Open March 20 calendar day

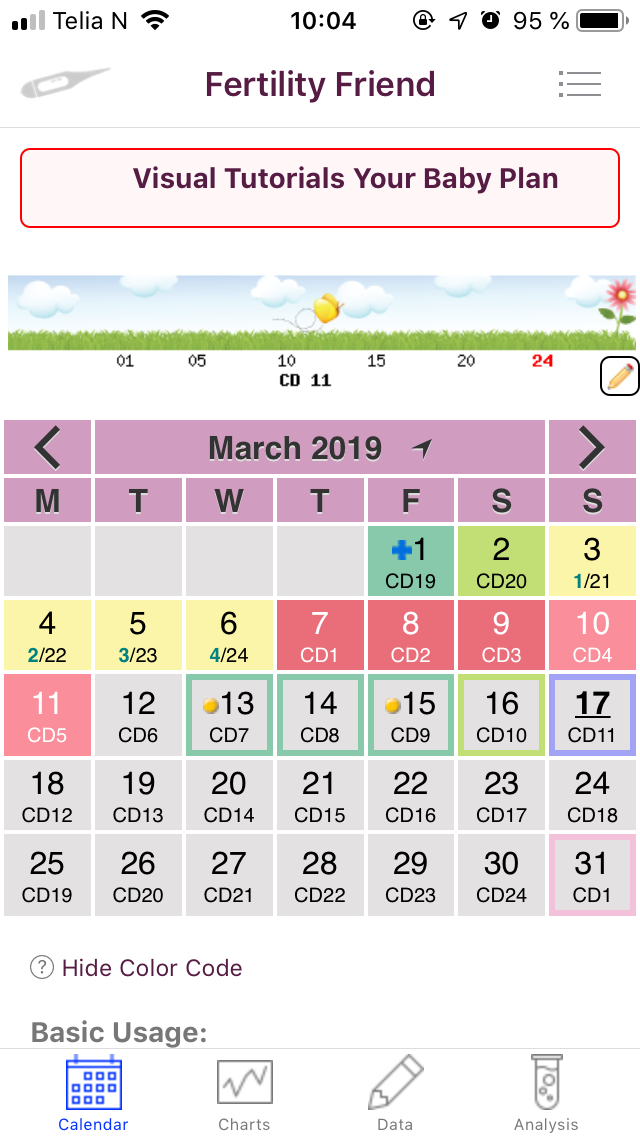229,795
